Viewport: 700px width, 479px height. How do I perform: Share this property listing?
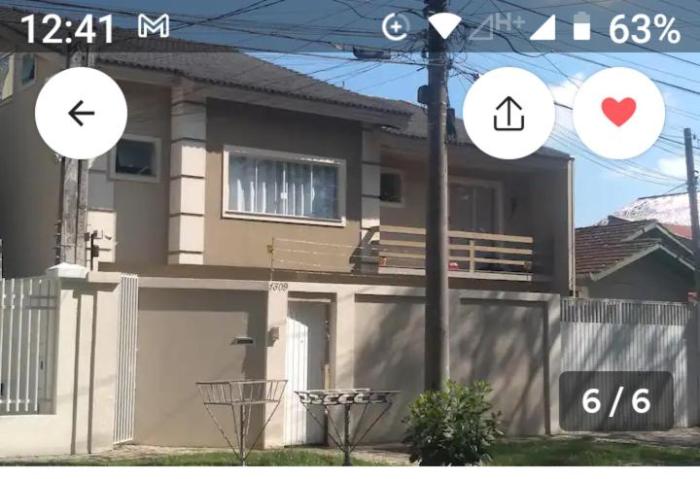pos(509,113)
